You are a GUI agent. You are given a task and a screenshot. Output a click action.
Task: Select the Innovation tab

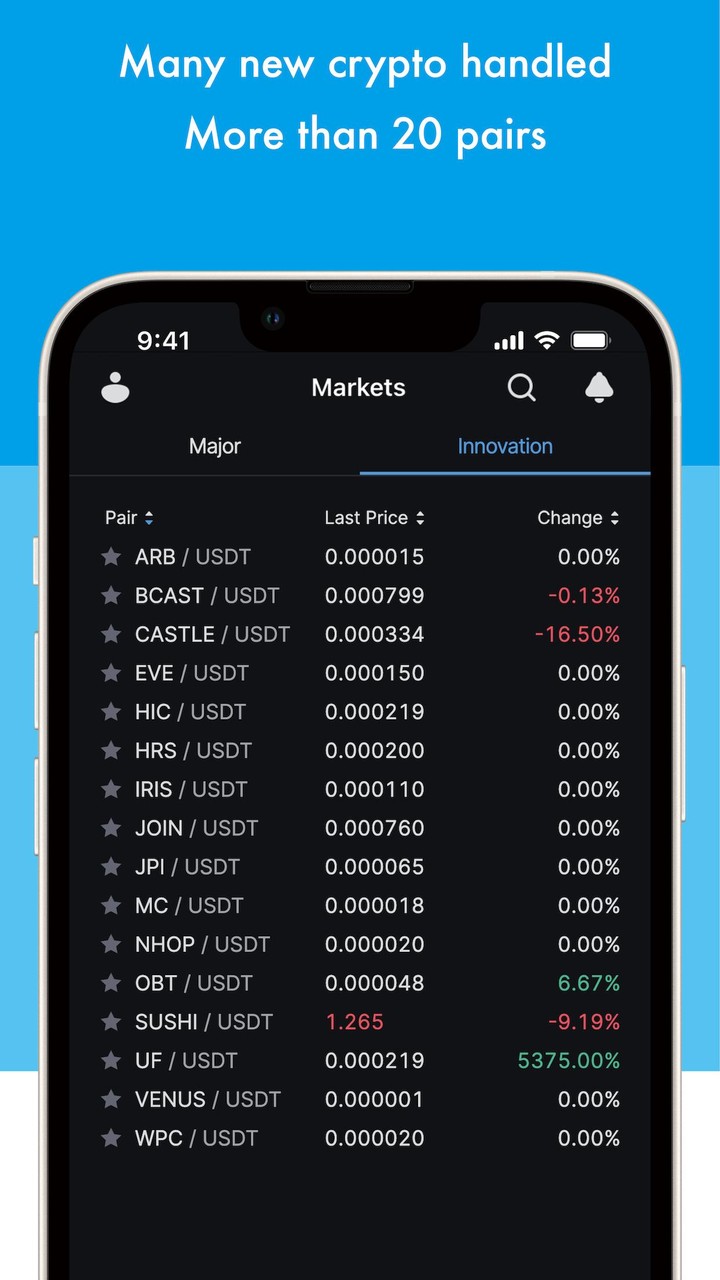point(505,446)
